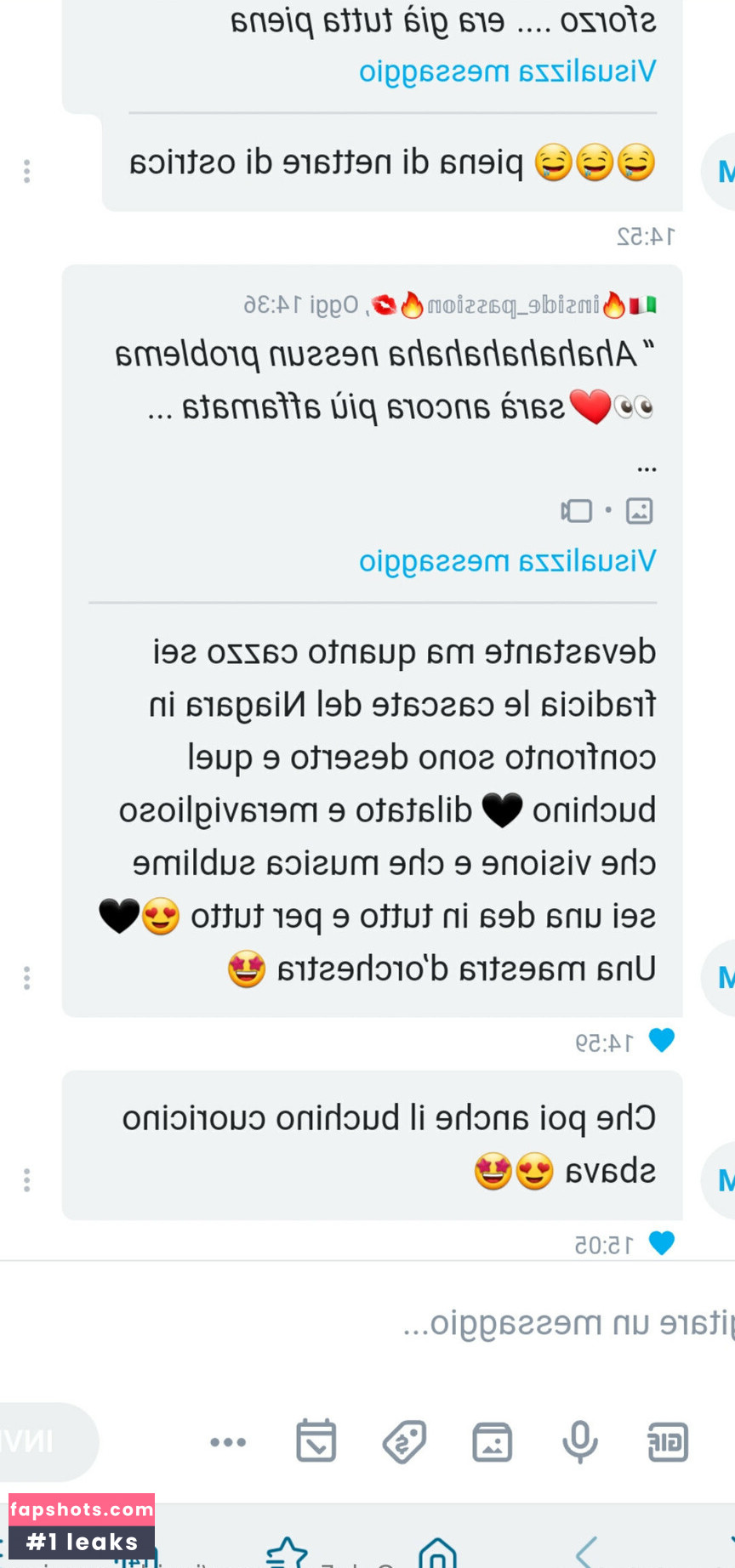735x1568 pixels.
Task: Open 'Visualizza messaggio' under the 'sforzo' quote
Action: 507,71
